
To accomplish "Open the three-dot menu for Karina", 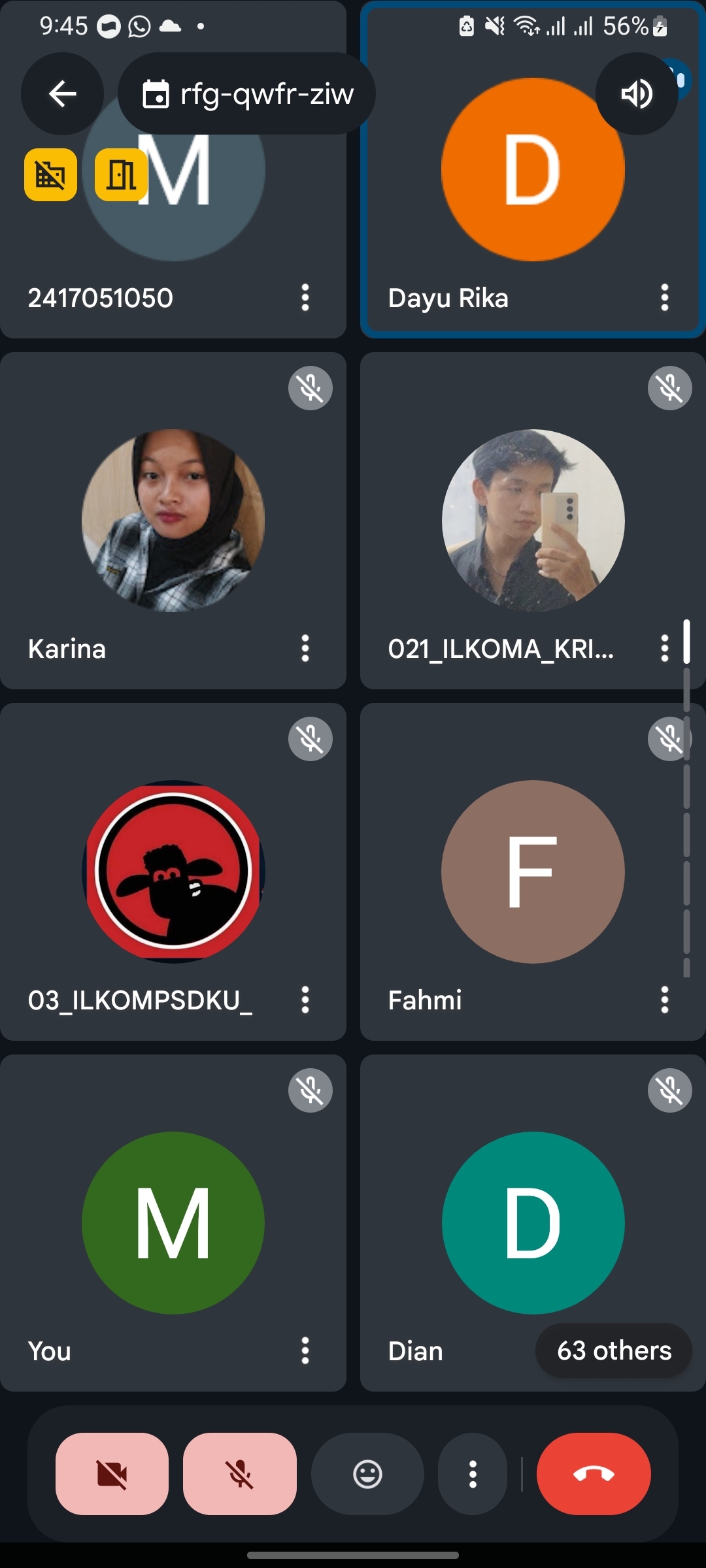I will pyautogui.click(x=305, y=649).
